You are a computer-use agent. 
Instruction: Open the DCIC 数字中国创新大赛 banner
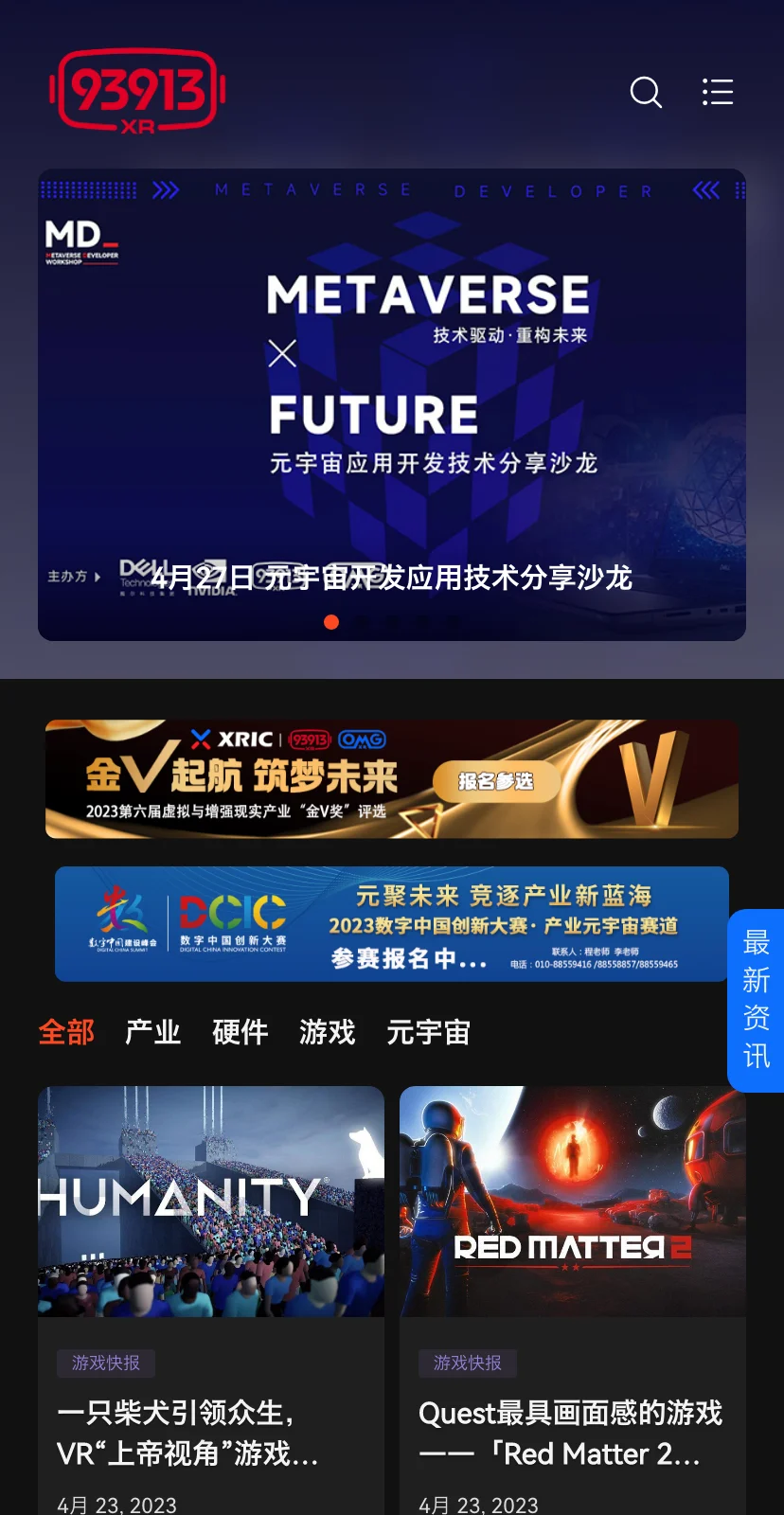[392, 924]
